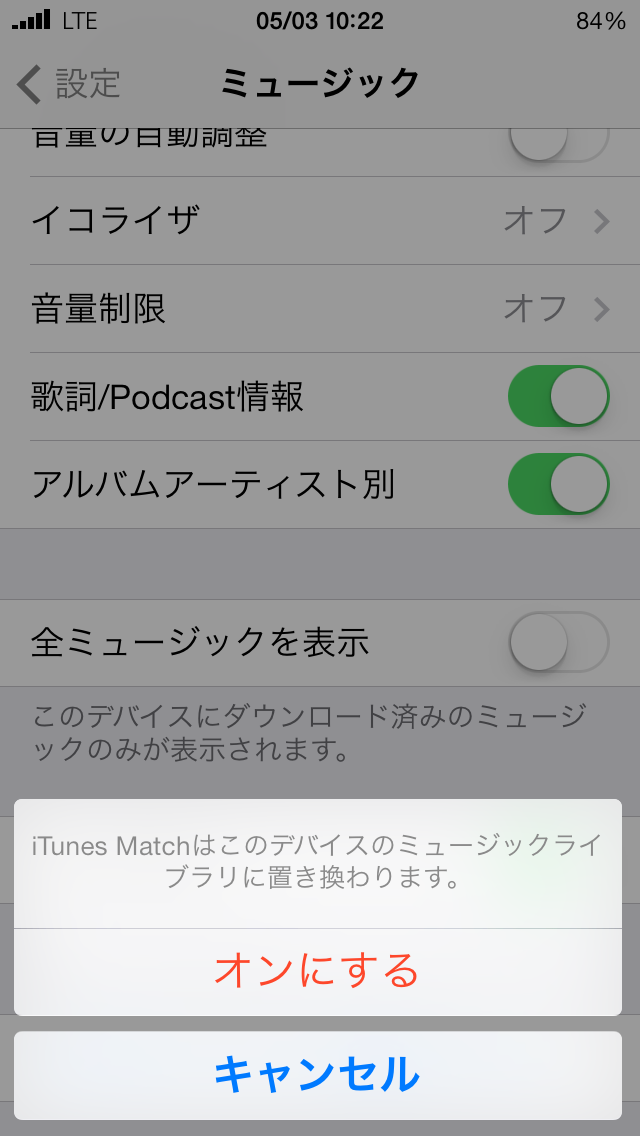This screenshot has height=1136, width=640.
Task: Turn off 歌詞/Podcast情報
Action: pyautogui.click(x=558, y=396)
